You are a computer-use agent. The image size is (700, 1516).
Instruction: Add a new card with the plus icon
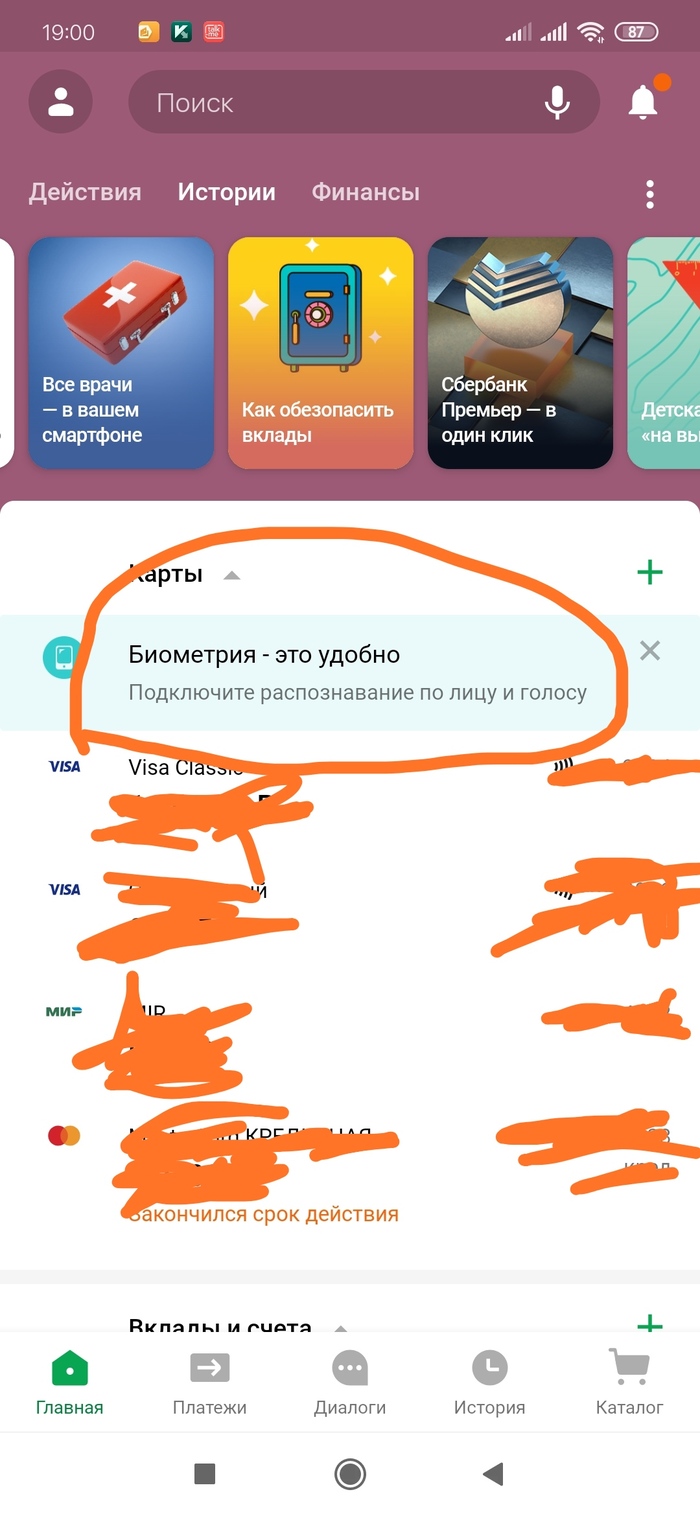tap(650, 572)
